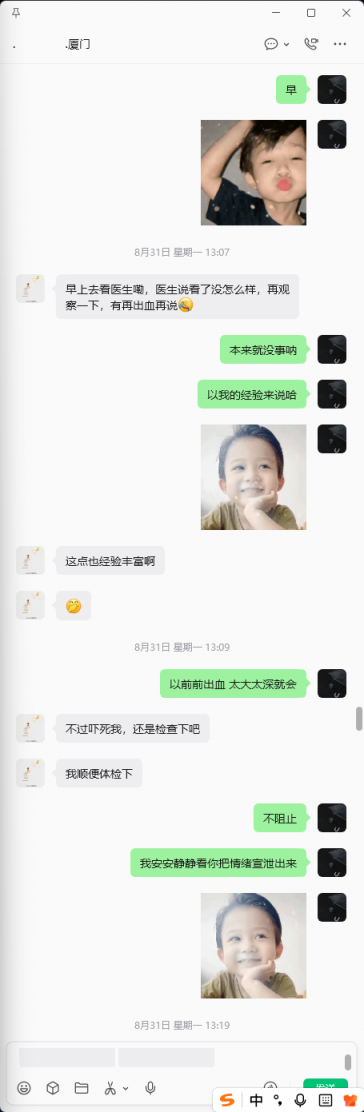Send the message with green button
Image resolution: width=364 pixels, height=1112 pixels.
coord(325,1085)
